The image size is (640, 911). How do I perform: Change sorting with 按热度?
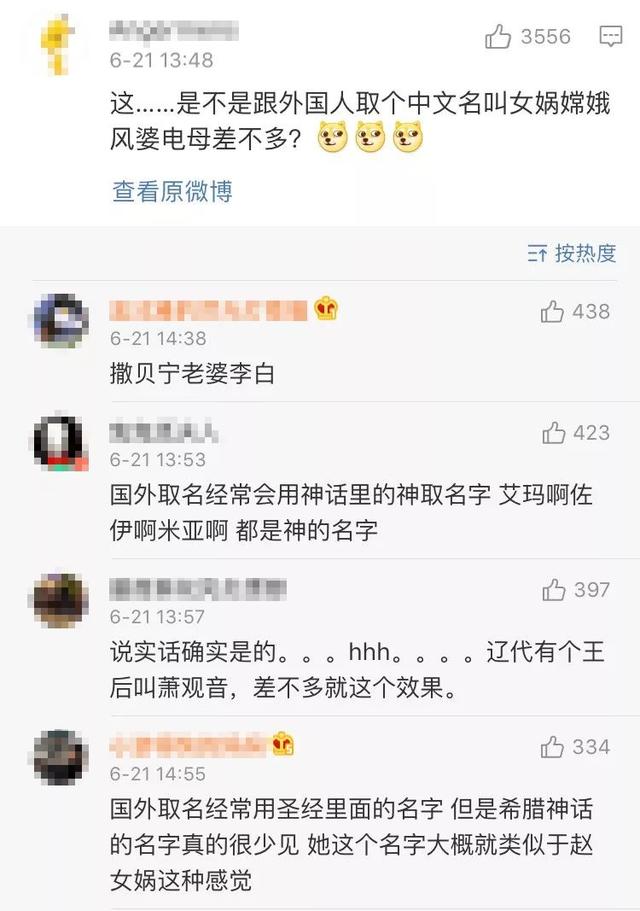(573, 253)
